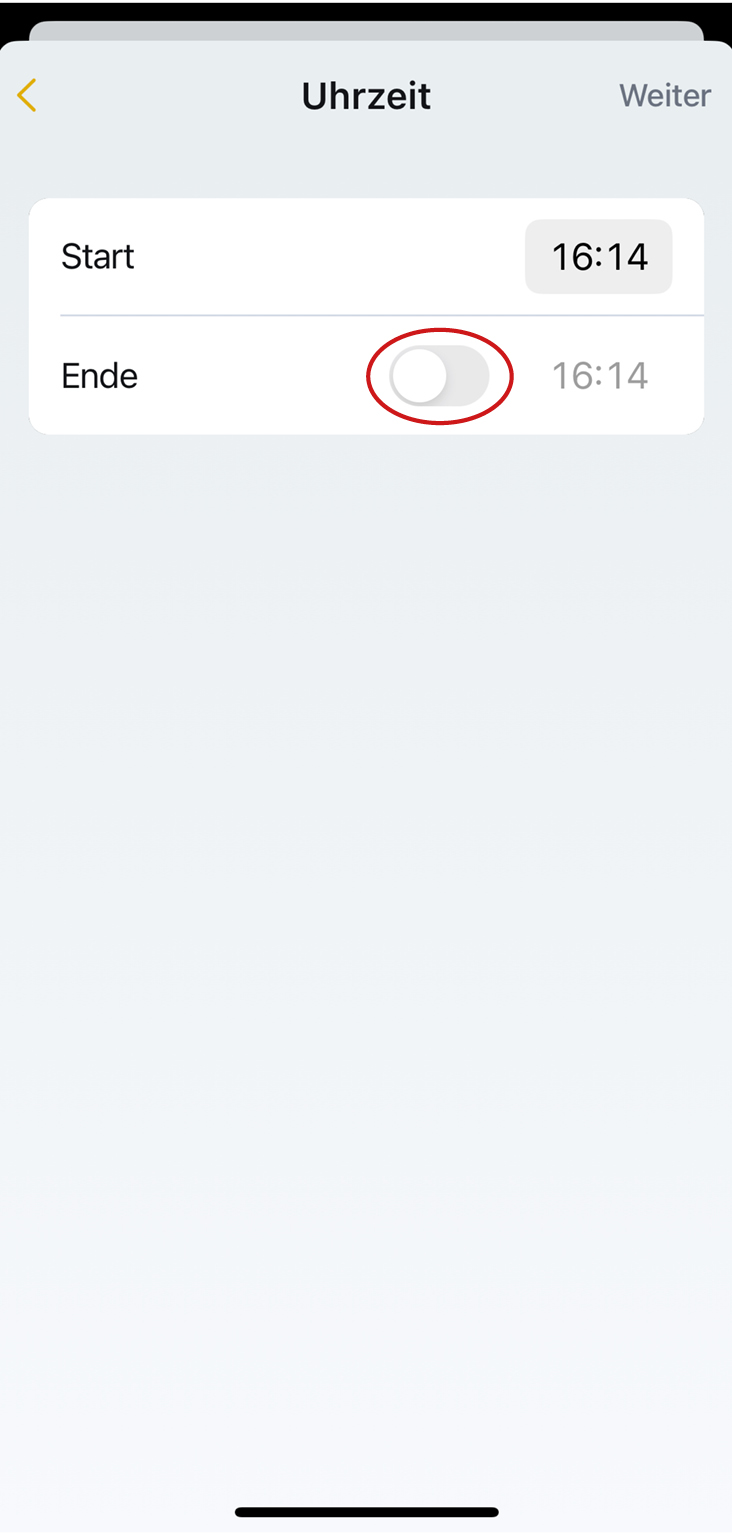Go back using the yellow arrow
732x1535 pixels.
[x=27, y=96]
